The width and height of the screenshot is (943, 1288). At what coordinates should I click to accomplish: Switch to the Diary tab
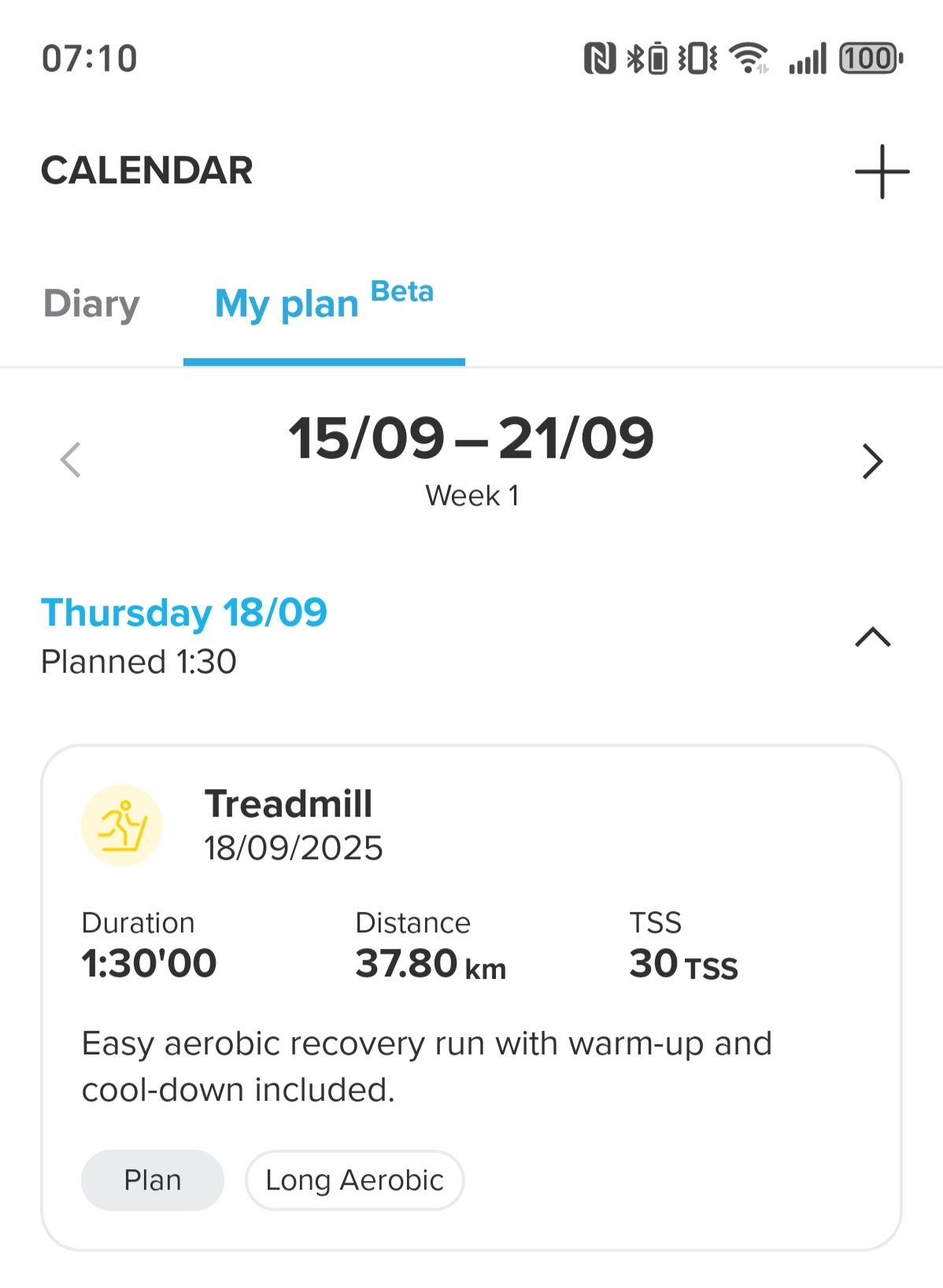click(x=91, y=304)
